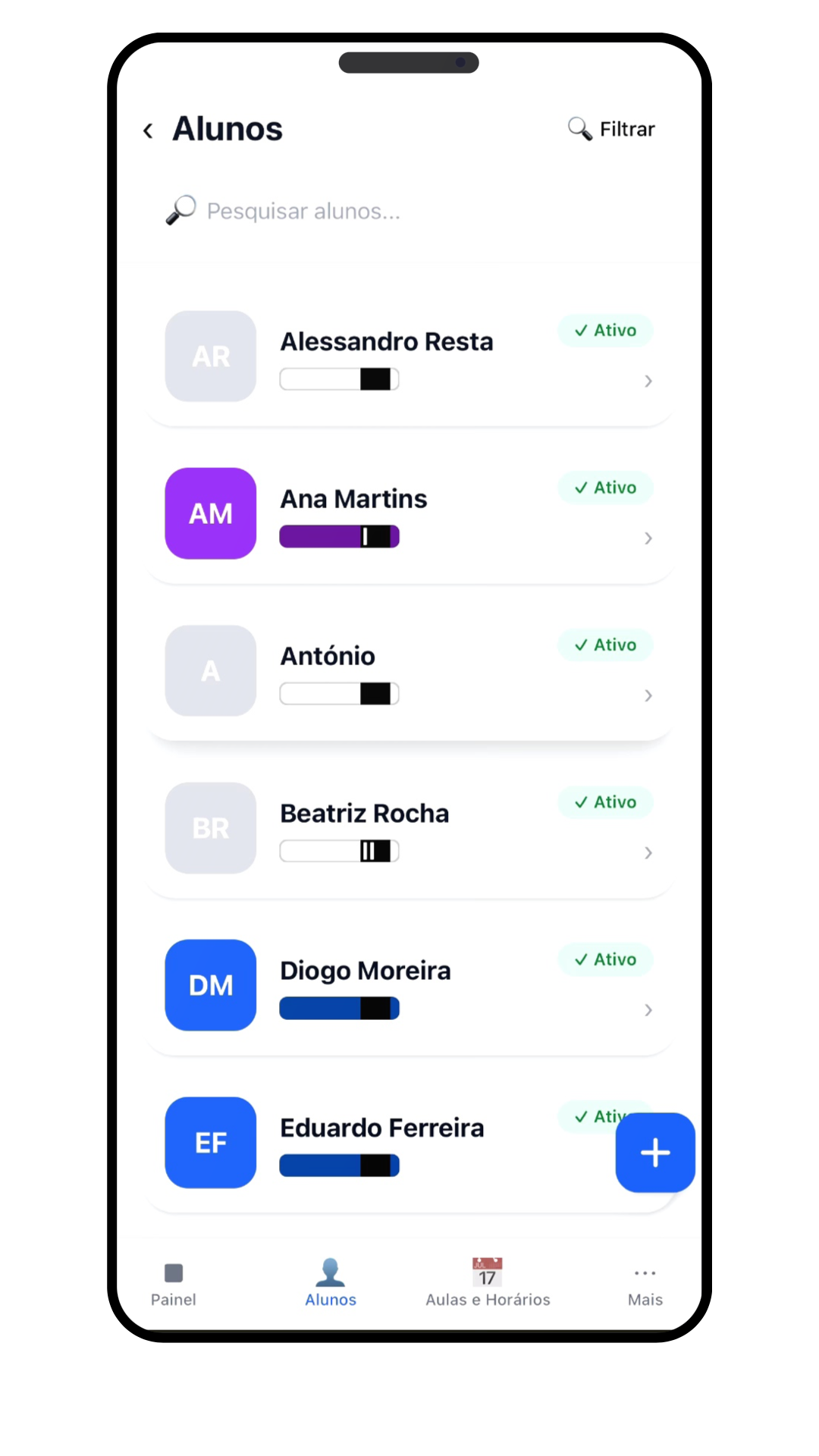Go to Aulas e Horários tab

pos(488,1283)
